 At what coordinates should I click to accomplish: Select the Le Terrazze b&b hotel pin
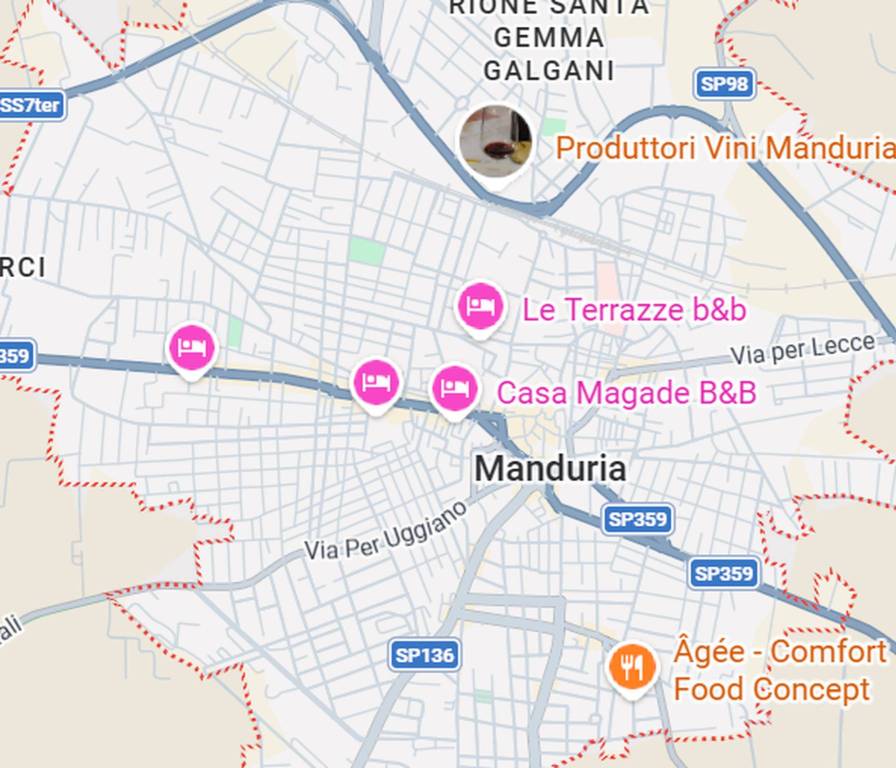tap(480, 307)
